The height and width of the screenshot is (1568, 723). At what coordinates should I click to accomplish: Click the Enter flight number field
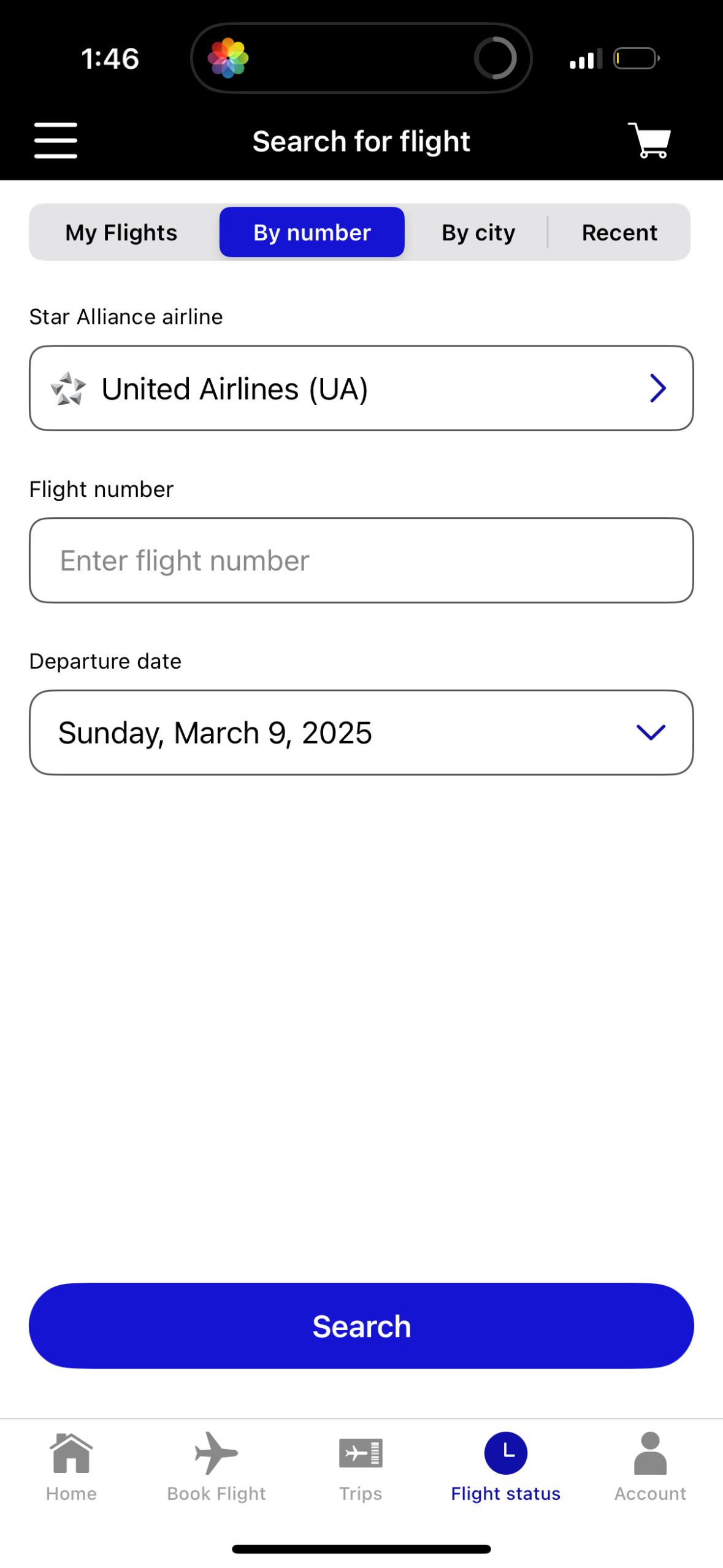[361, 560]
